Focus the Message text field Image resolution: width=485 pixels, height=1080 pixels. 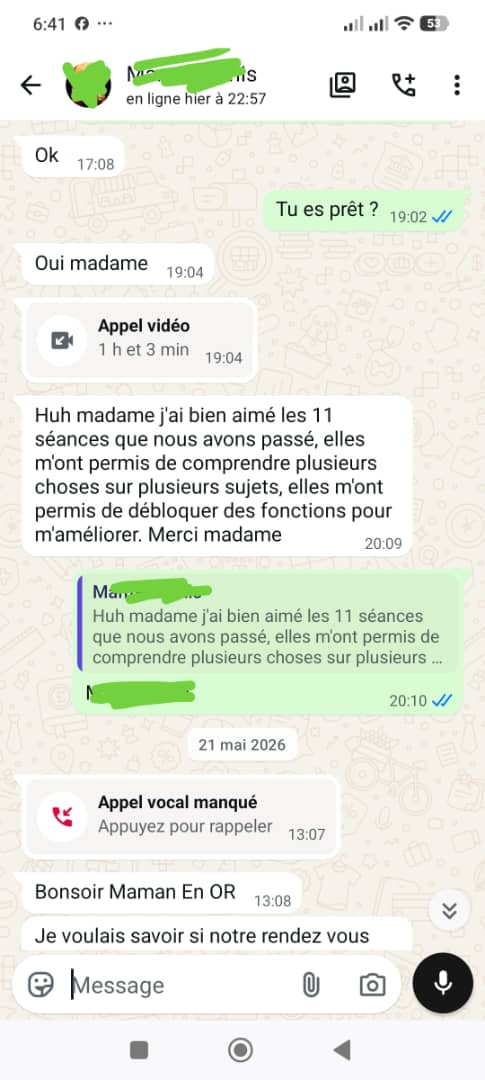(x=179, y=985)
